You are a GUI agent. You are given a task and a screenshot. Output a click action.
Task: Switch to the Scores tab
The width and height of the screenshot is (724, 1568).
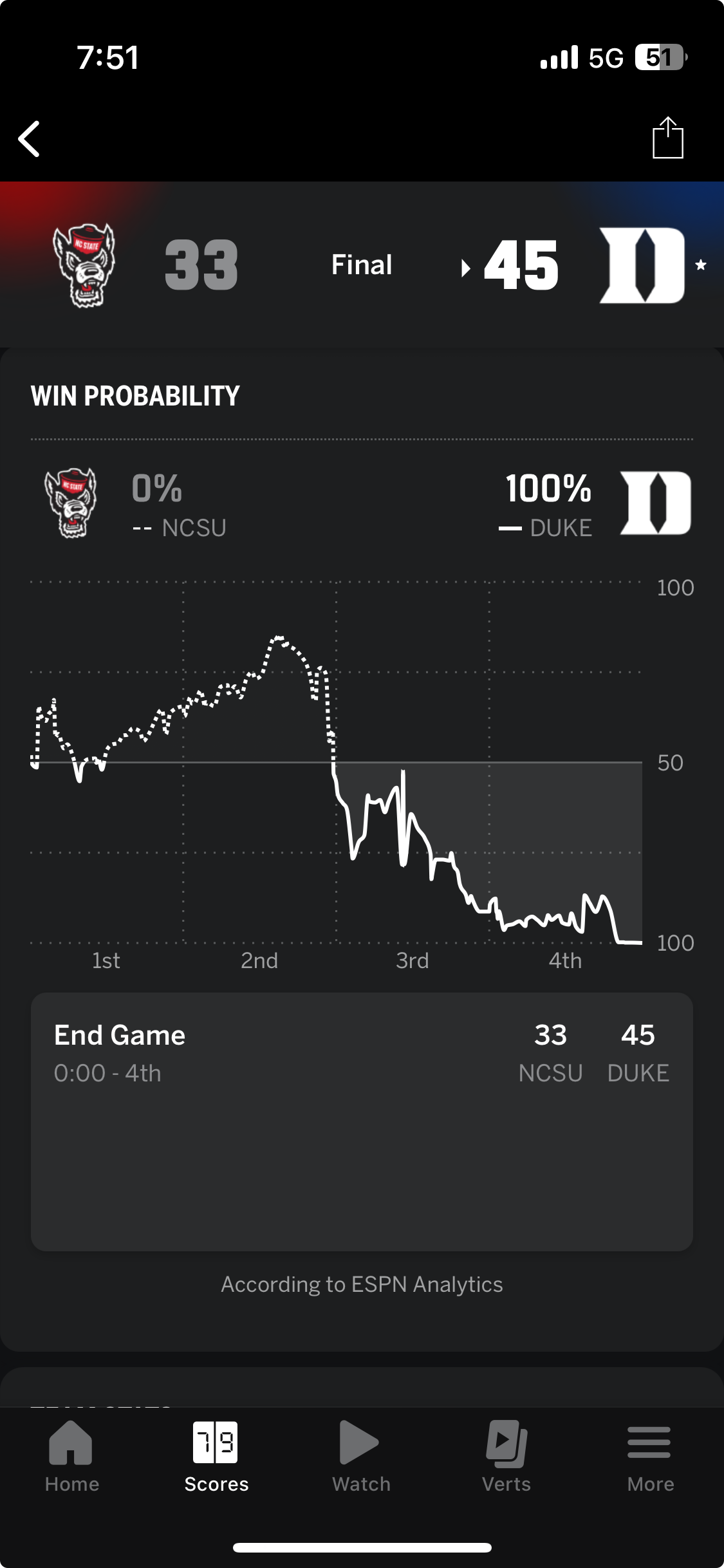216,1456
